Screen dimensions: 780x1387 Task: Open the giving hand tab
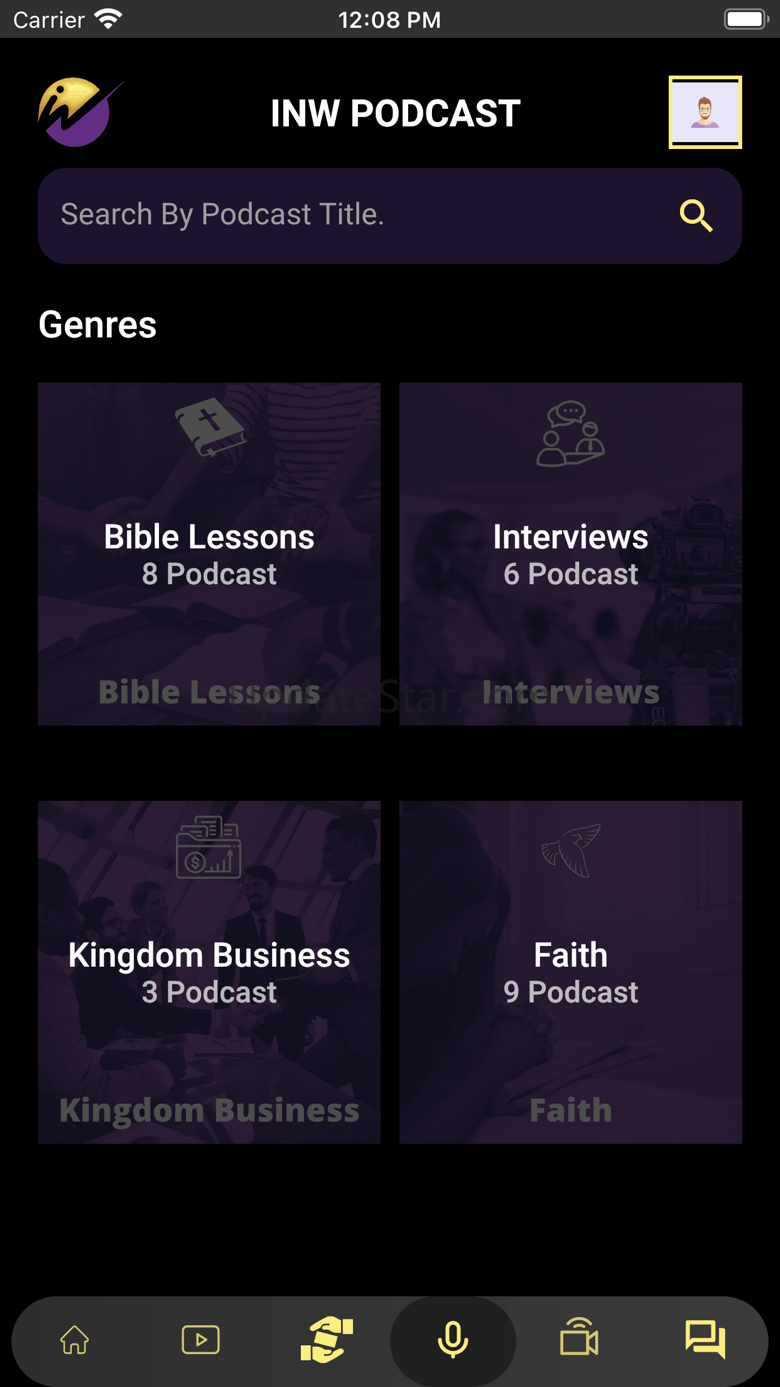pos(327,1340)
